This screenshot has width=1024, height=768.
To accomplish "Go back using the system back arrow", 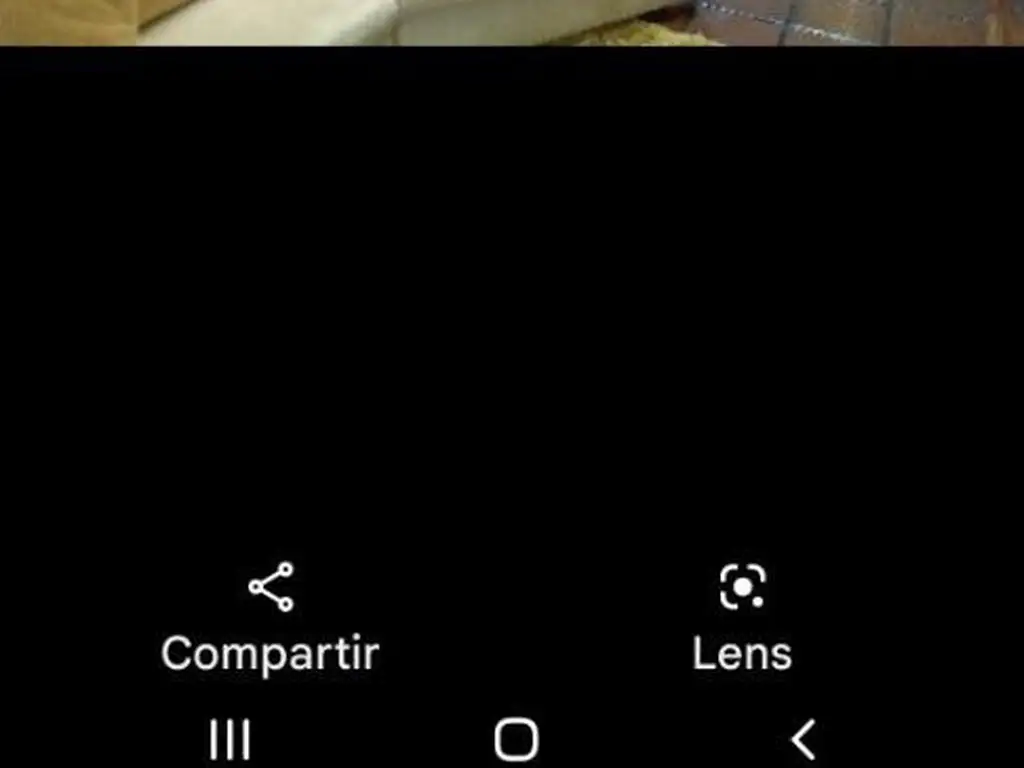I will pos(803,741).
